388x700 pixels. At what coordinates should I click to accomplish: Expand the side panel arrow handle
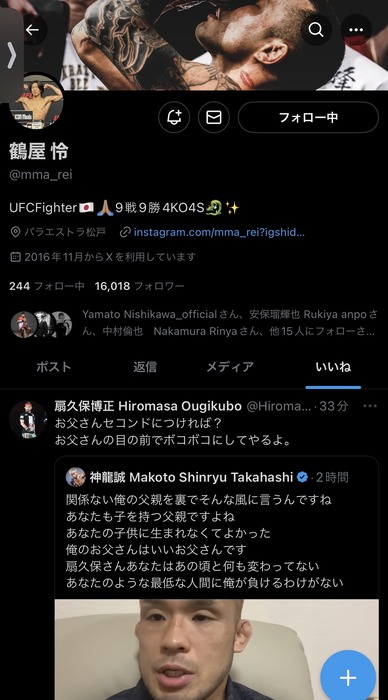coord(12,56)
